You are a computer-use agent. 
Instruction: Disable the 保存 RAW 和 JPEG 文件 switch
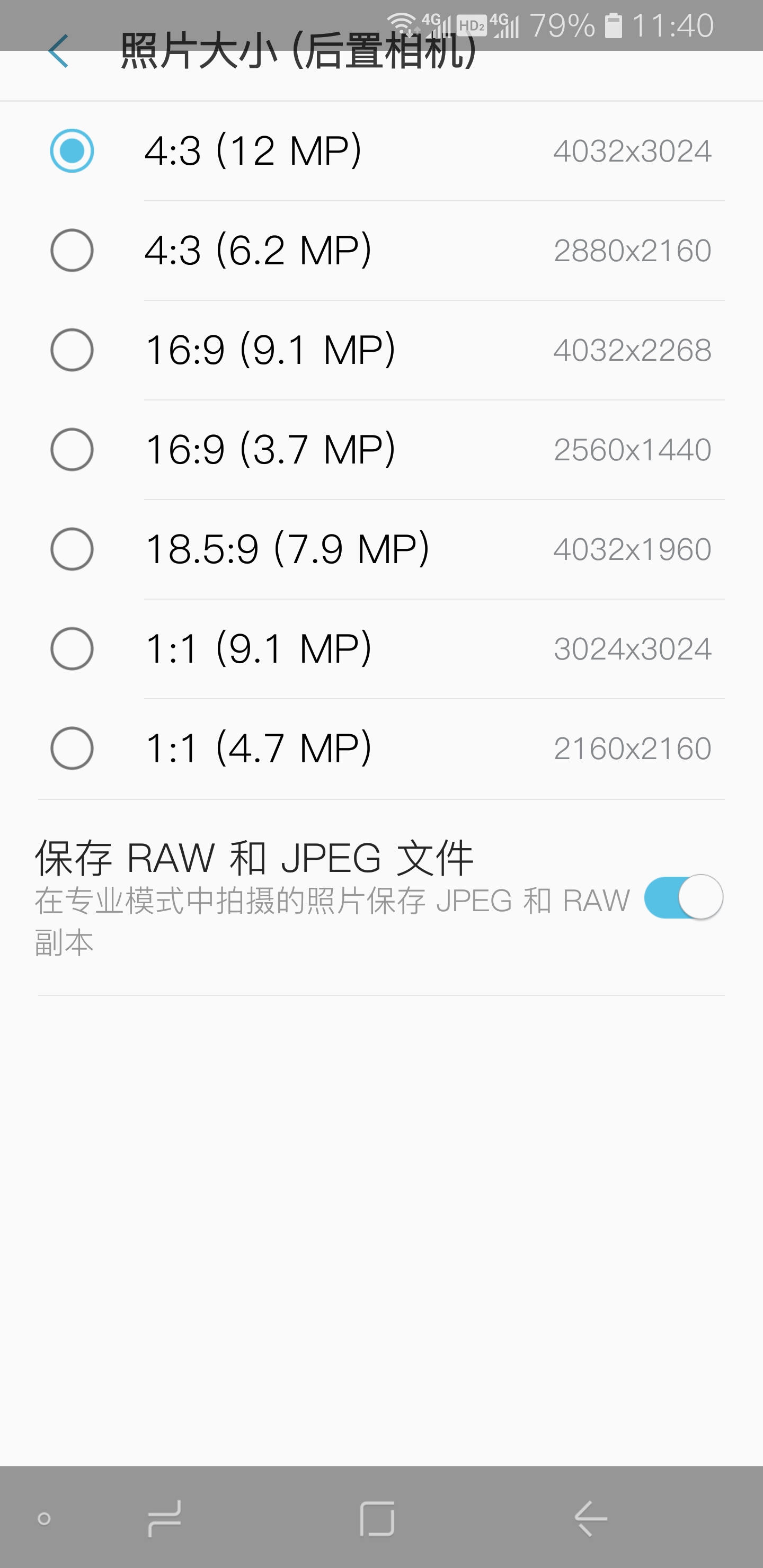click(683, 897)
